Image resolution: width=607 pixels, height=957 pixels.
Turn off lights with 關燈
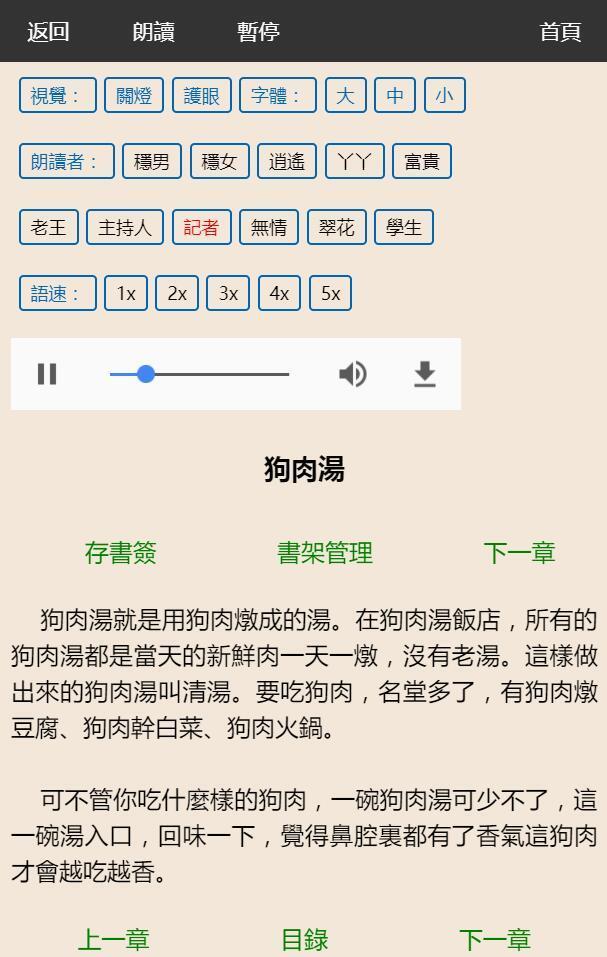coord(134,96)
